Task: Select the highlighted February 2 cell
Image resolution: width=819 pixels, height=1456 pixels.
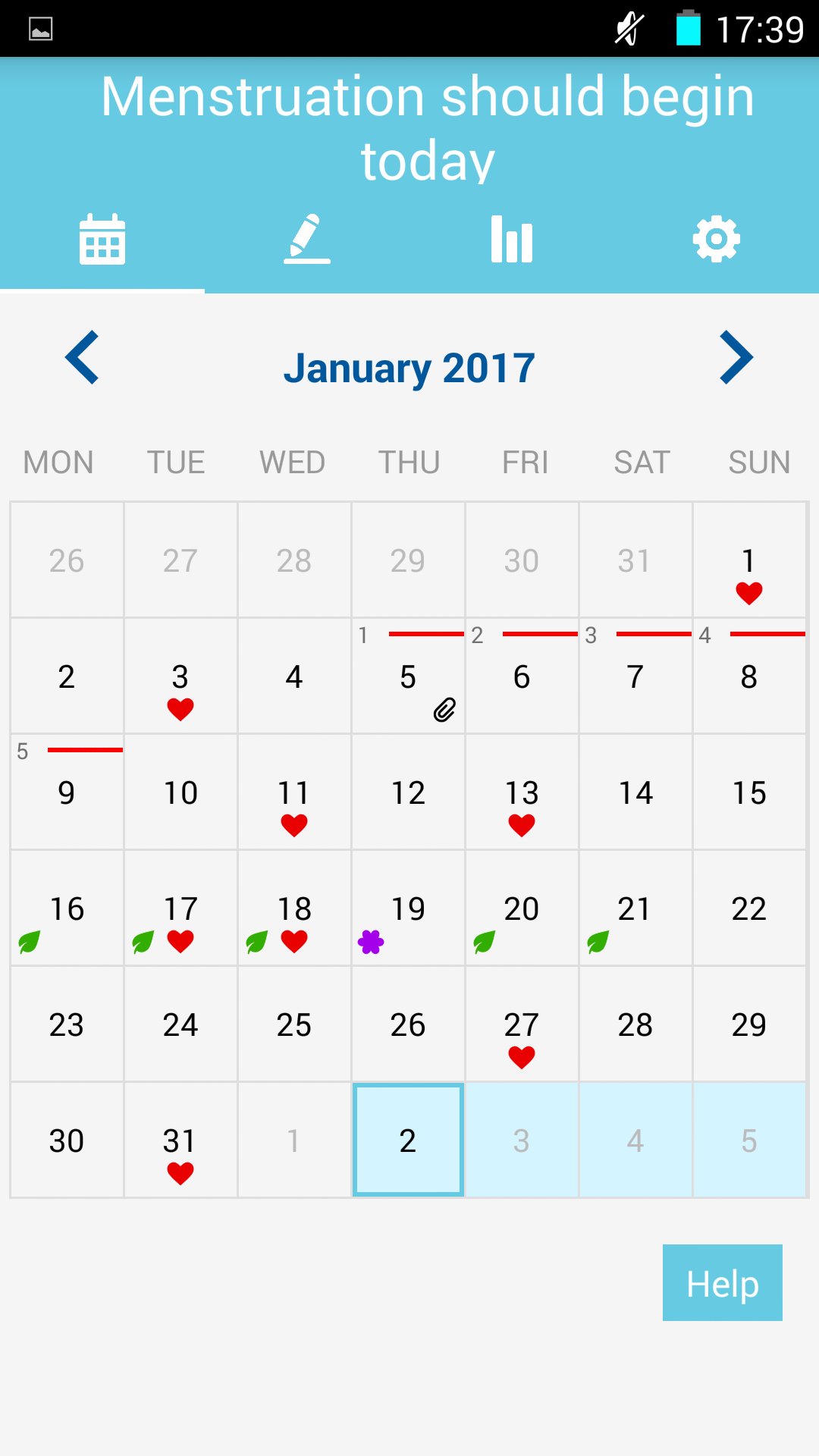Action: [x=408, y=1140]
